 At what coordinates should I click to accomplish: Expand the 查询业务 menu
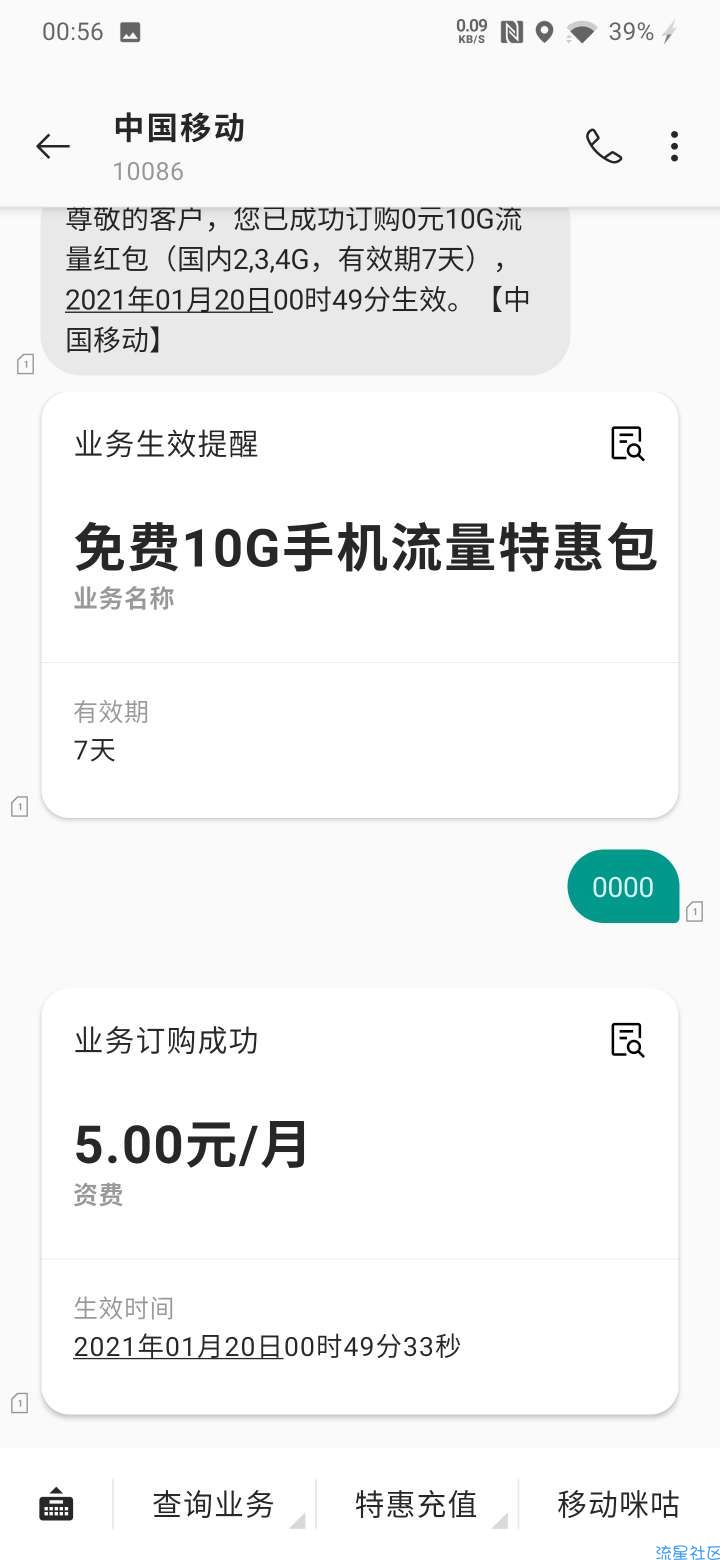coord(214,1504)
